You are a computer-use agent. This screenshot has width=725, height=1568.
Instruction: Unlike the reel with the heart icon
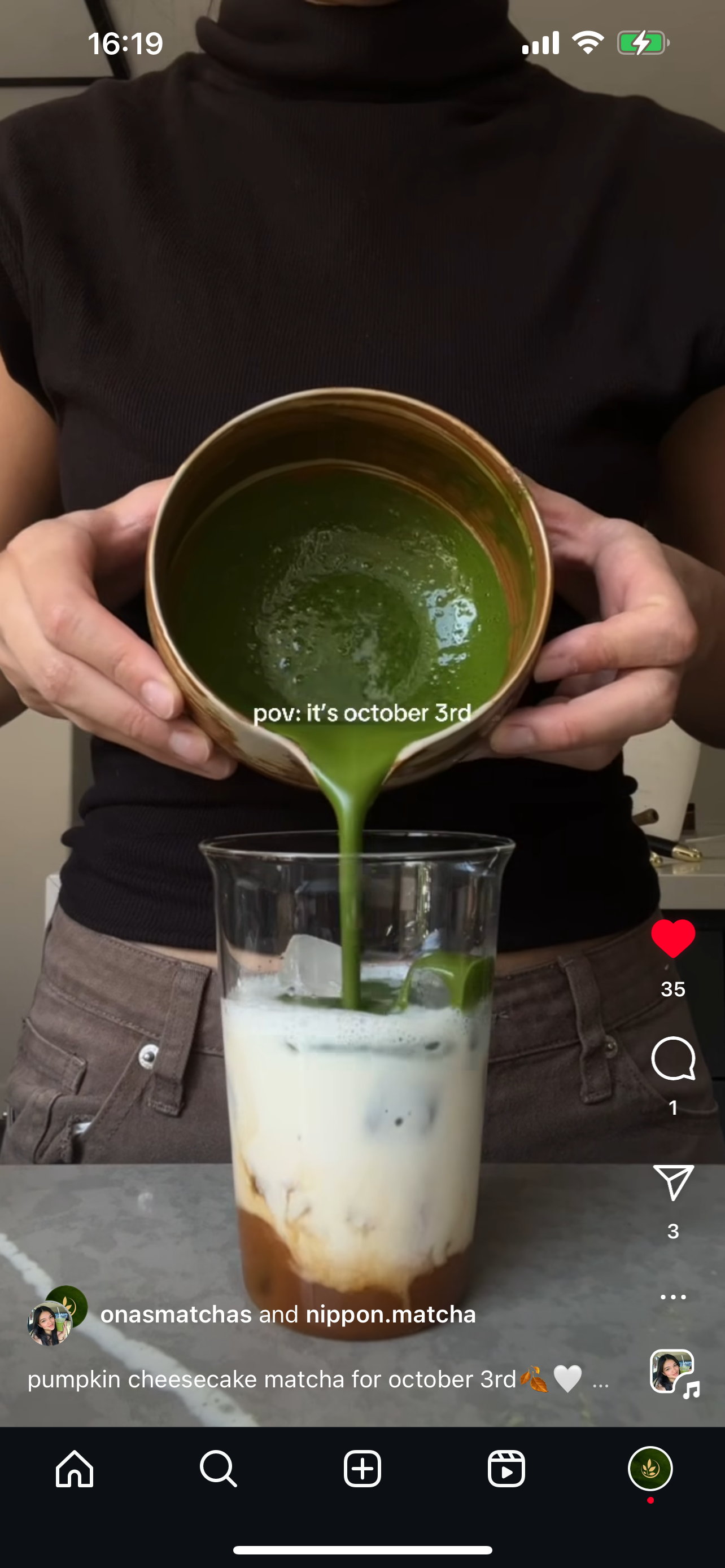coord(672,939)
